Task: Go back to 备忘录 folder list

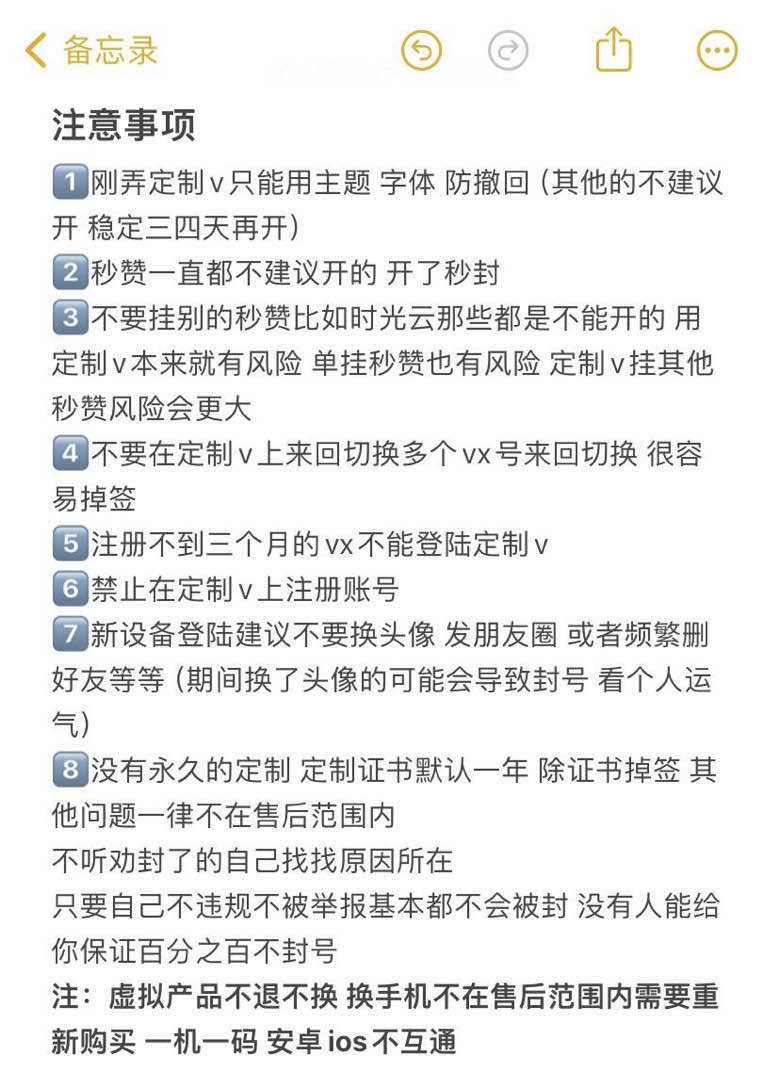Action: coord(92,50)
